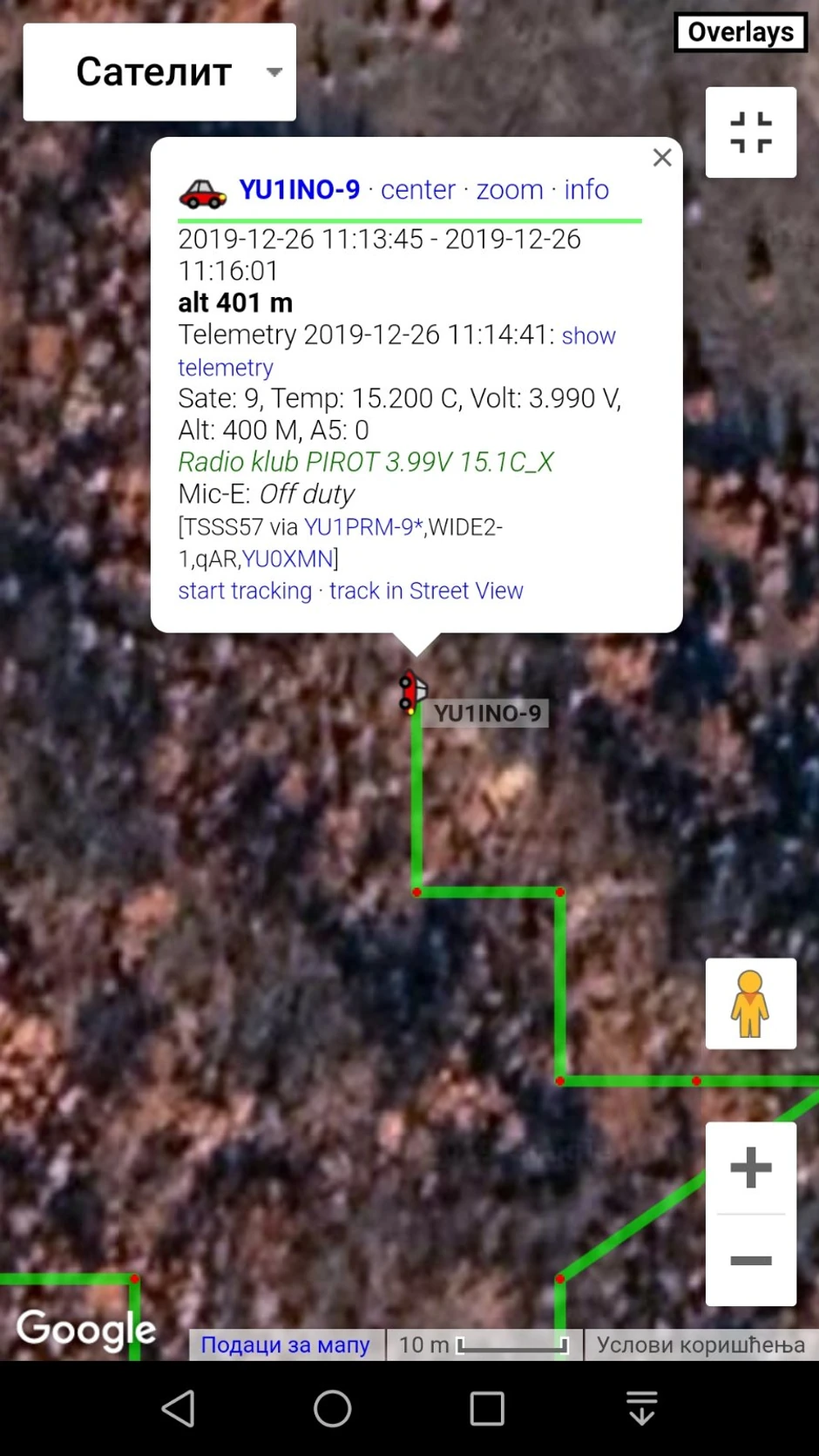This screenshot has height=1456, width=819.
Task: Tap the red car marker on the map
Action: (x=411, y=691)
